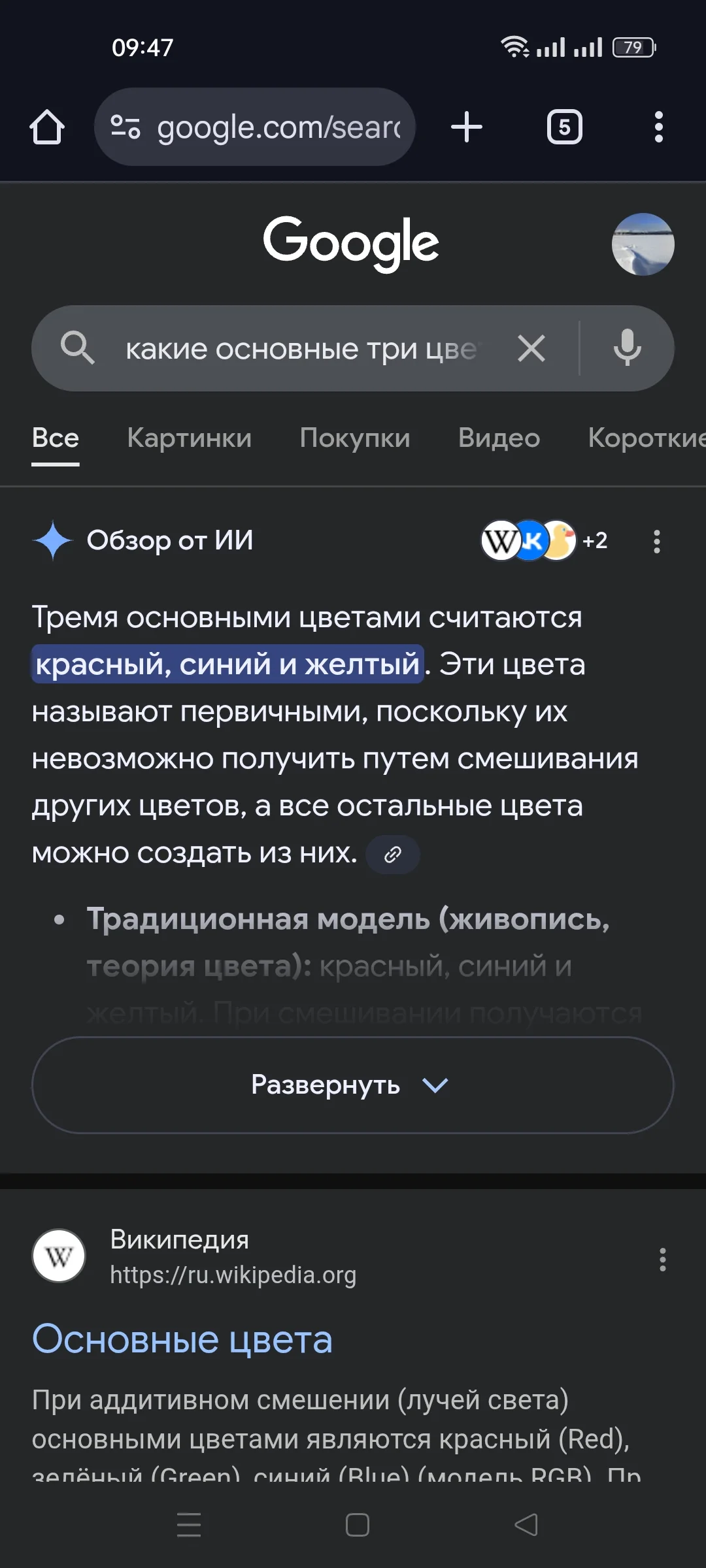Open the browser three-dot menu
This screenshot has width=706, height=1568.
(x=659, y=127)
